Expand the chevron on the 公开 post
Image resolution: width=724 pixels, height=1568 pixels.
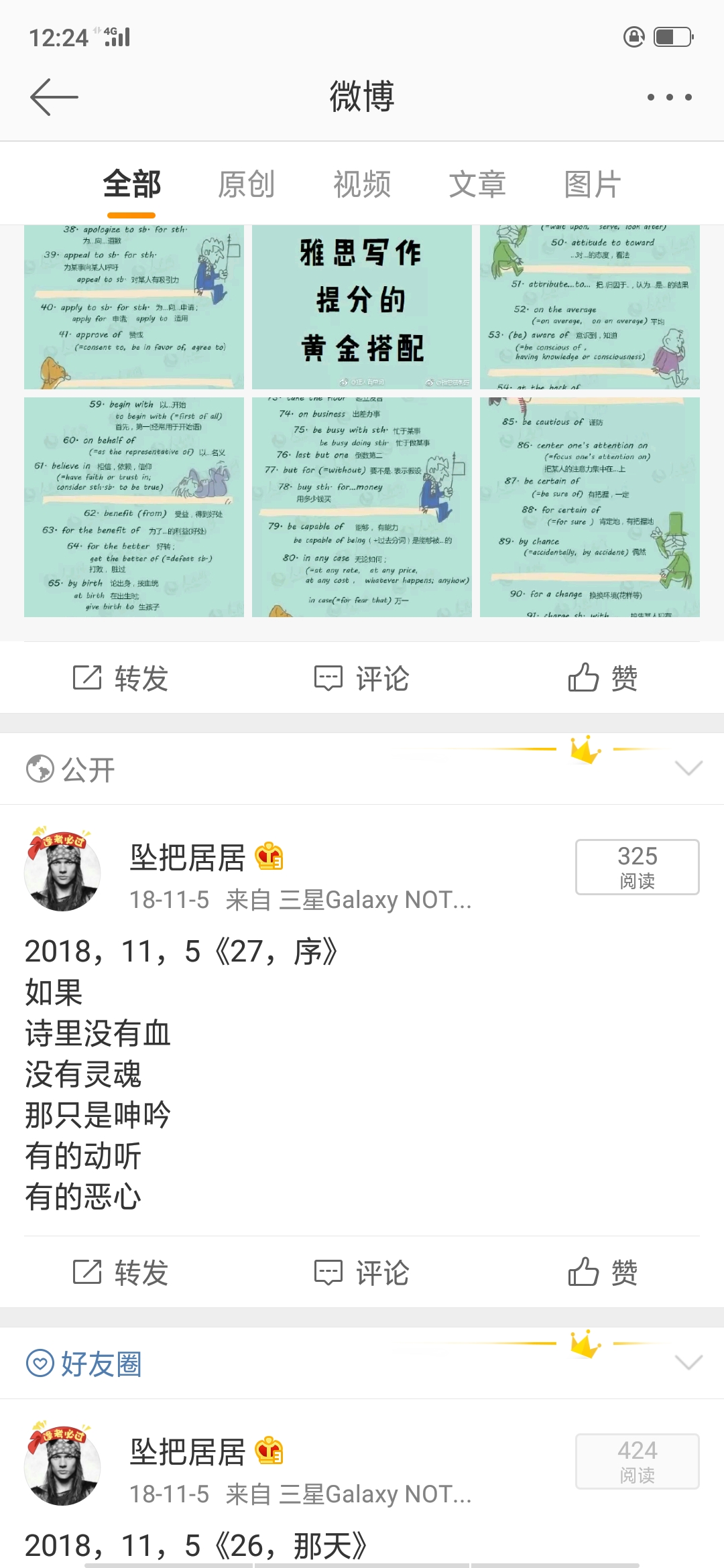(x=688, y=768)
